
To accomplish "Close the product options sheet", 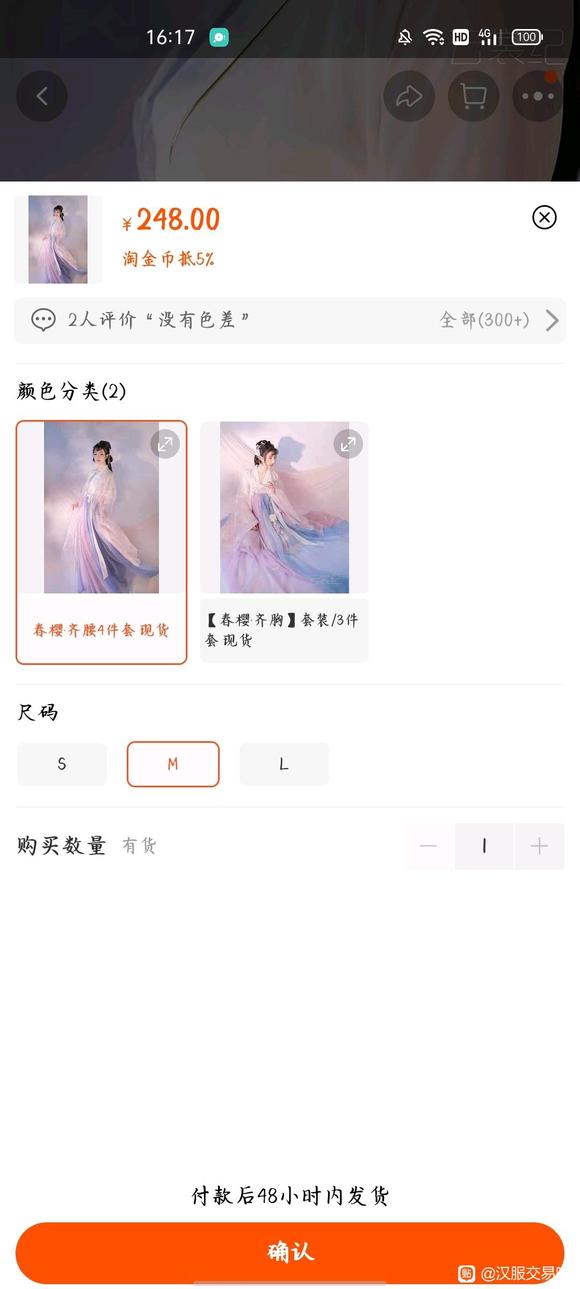I will (544, 217).
